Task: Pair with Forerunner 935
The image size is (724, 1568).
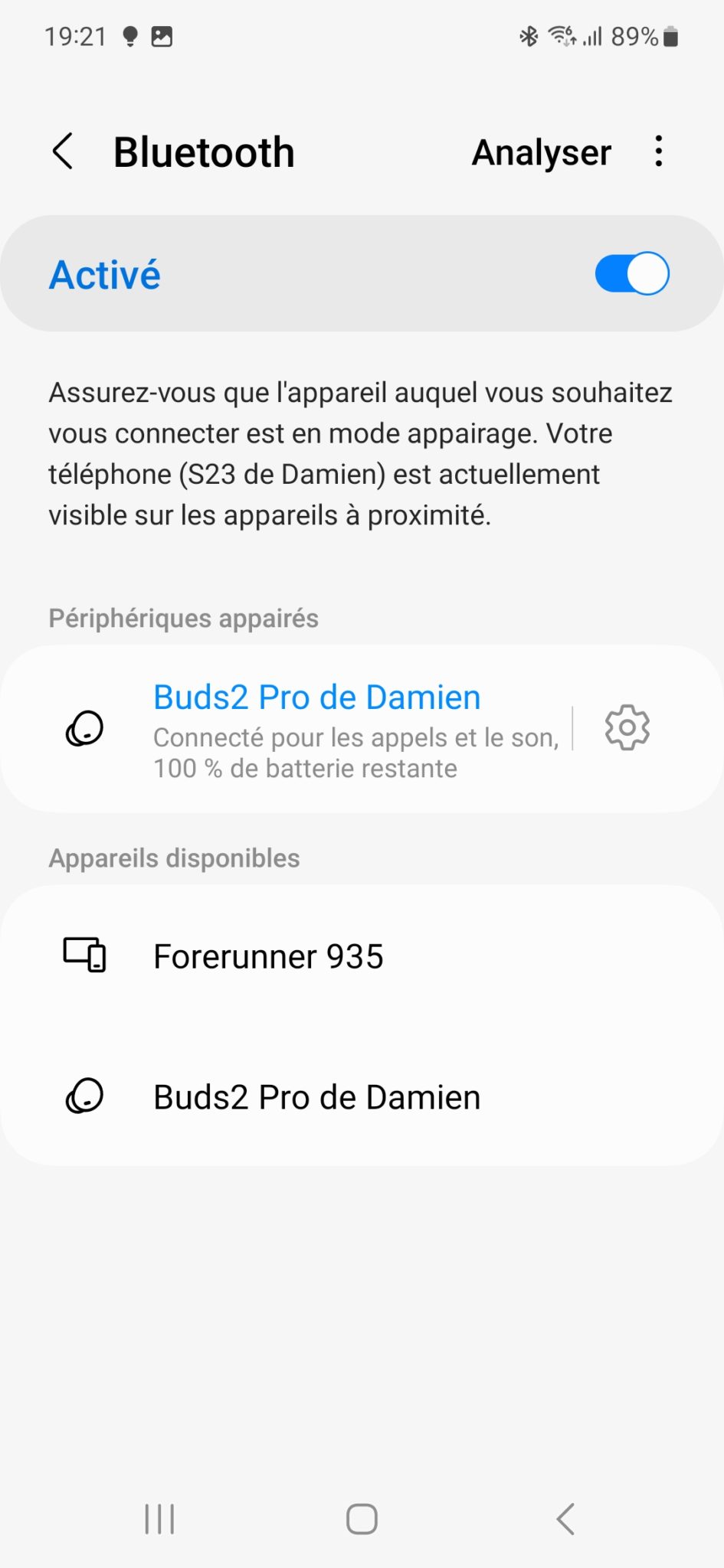Action: [x=362, y=956]
